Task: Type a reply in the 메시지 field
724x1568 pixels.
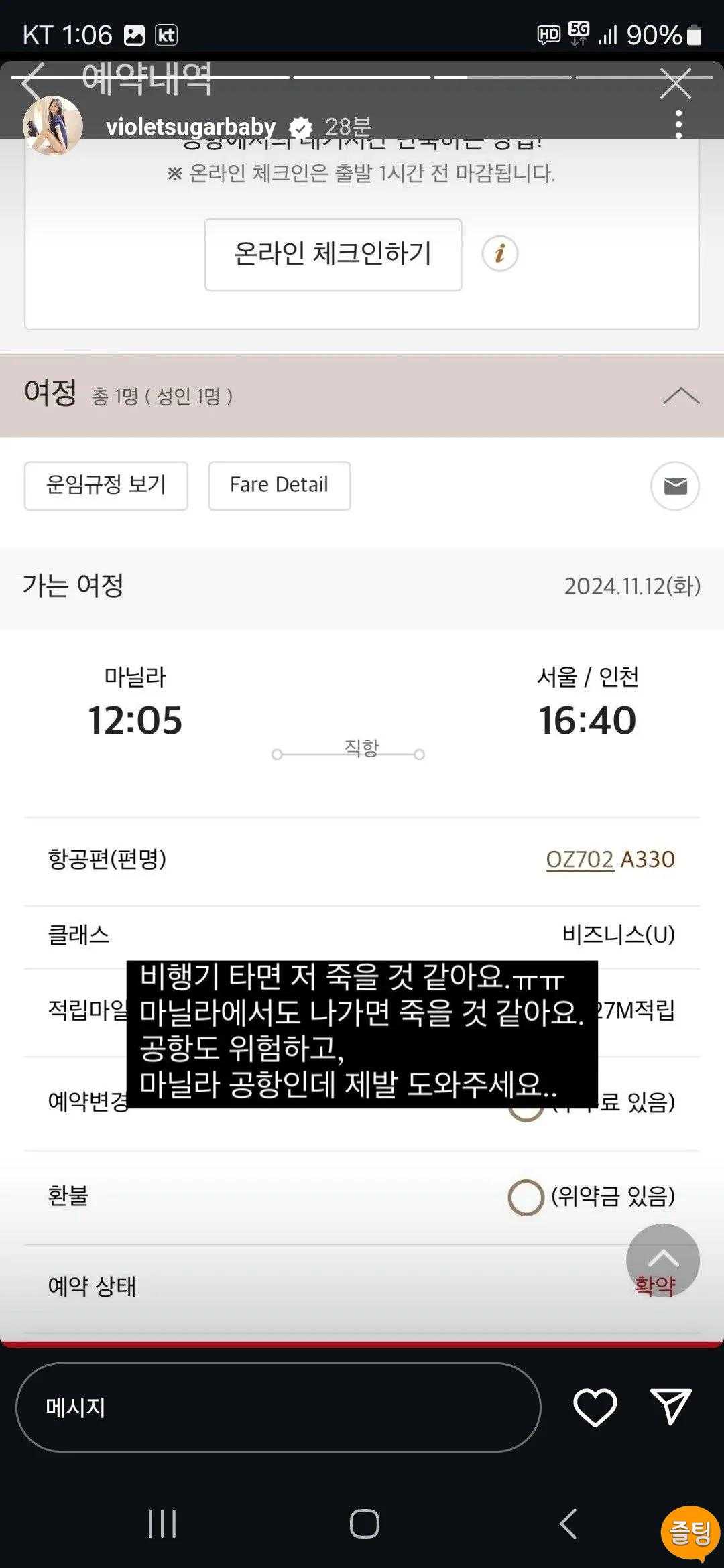Action: 278,1407
